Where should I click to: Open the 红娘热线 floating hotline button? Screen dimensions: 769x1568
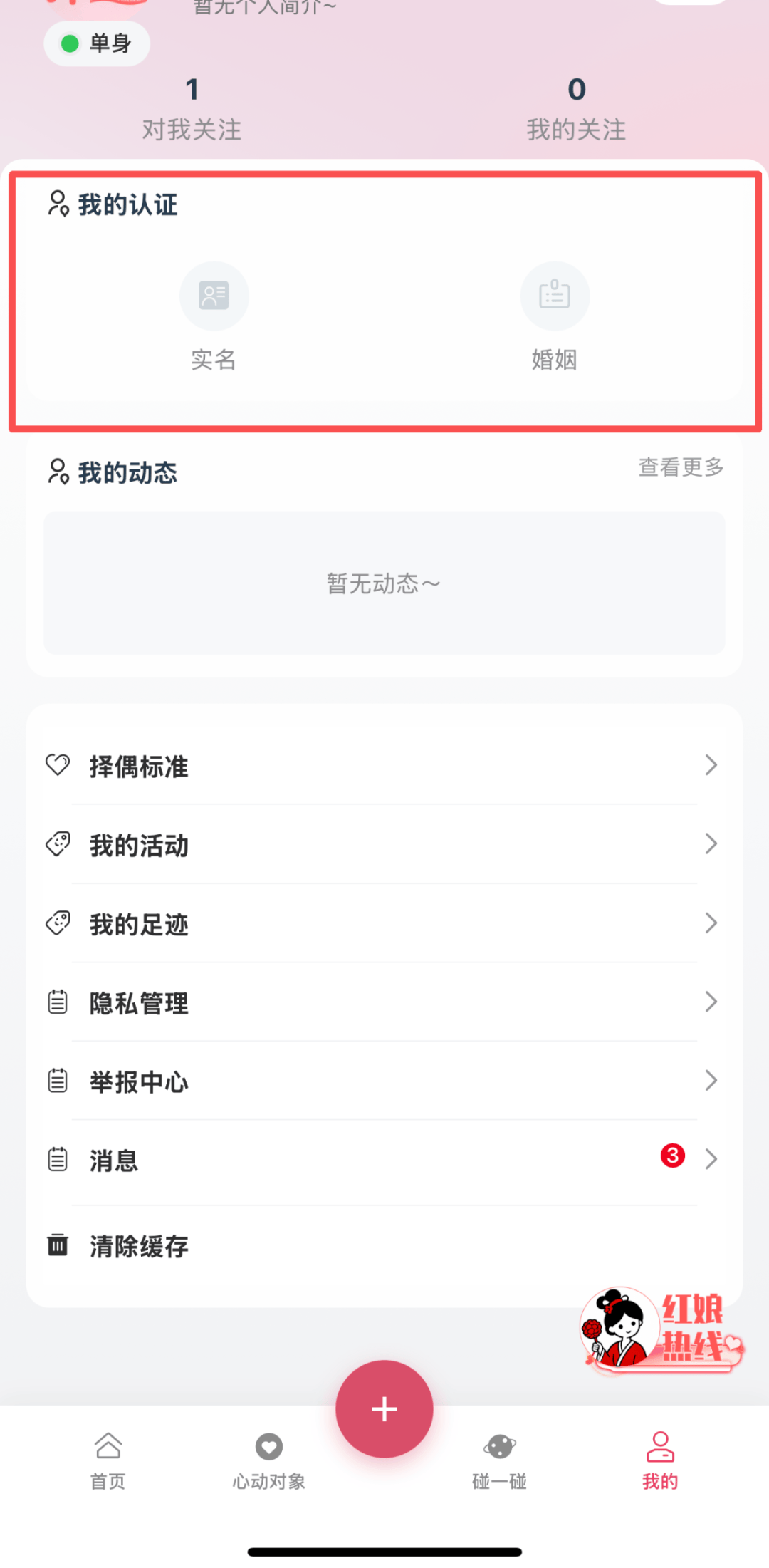[661, 1329]
